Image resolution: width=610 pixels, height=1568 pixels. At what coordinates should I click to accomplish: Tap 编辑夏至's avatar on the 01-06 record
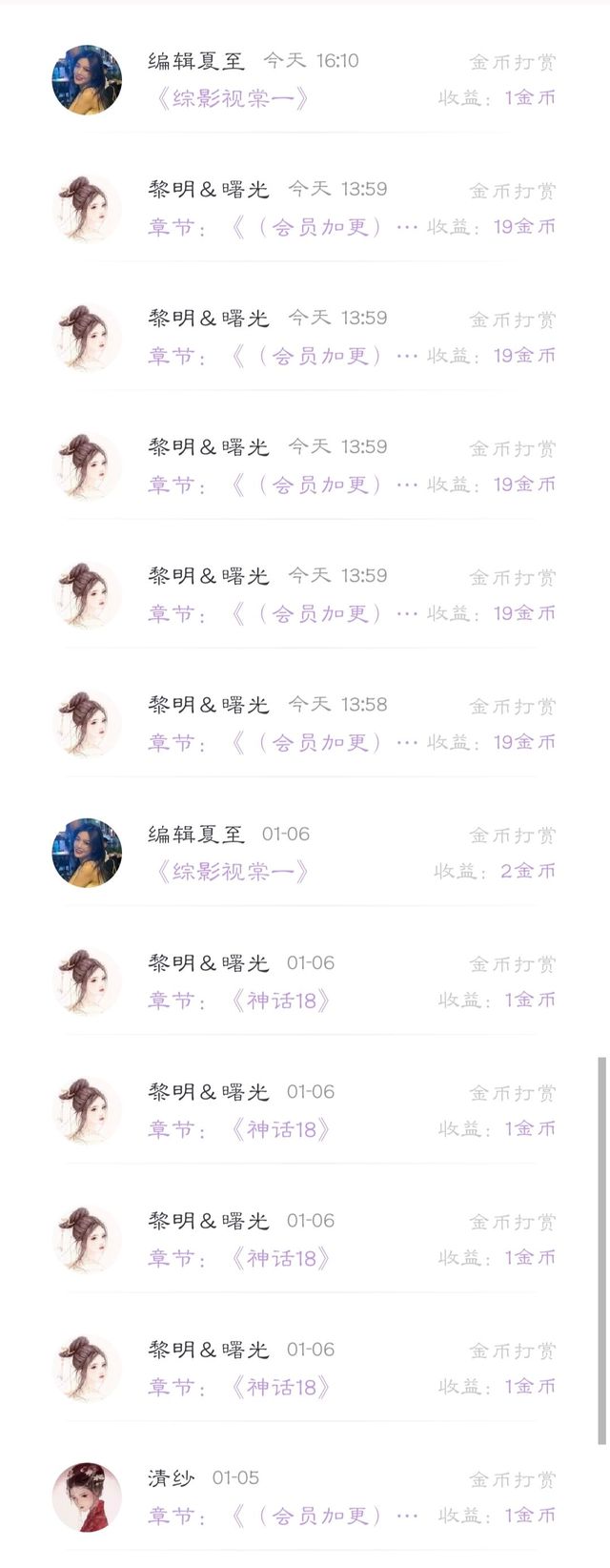(x=87, y=853)
